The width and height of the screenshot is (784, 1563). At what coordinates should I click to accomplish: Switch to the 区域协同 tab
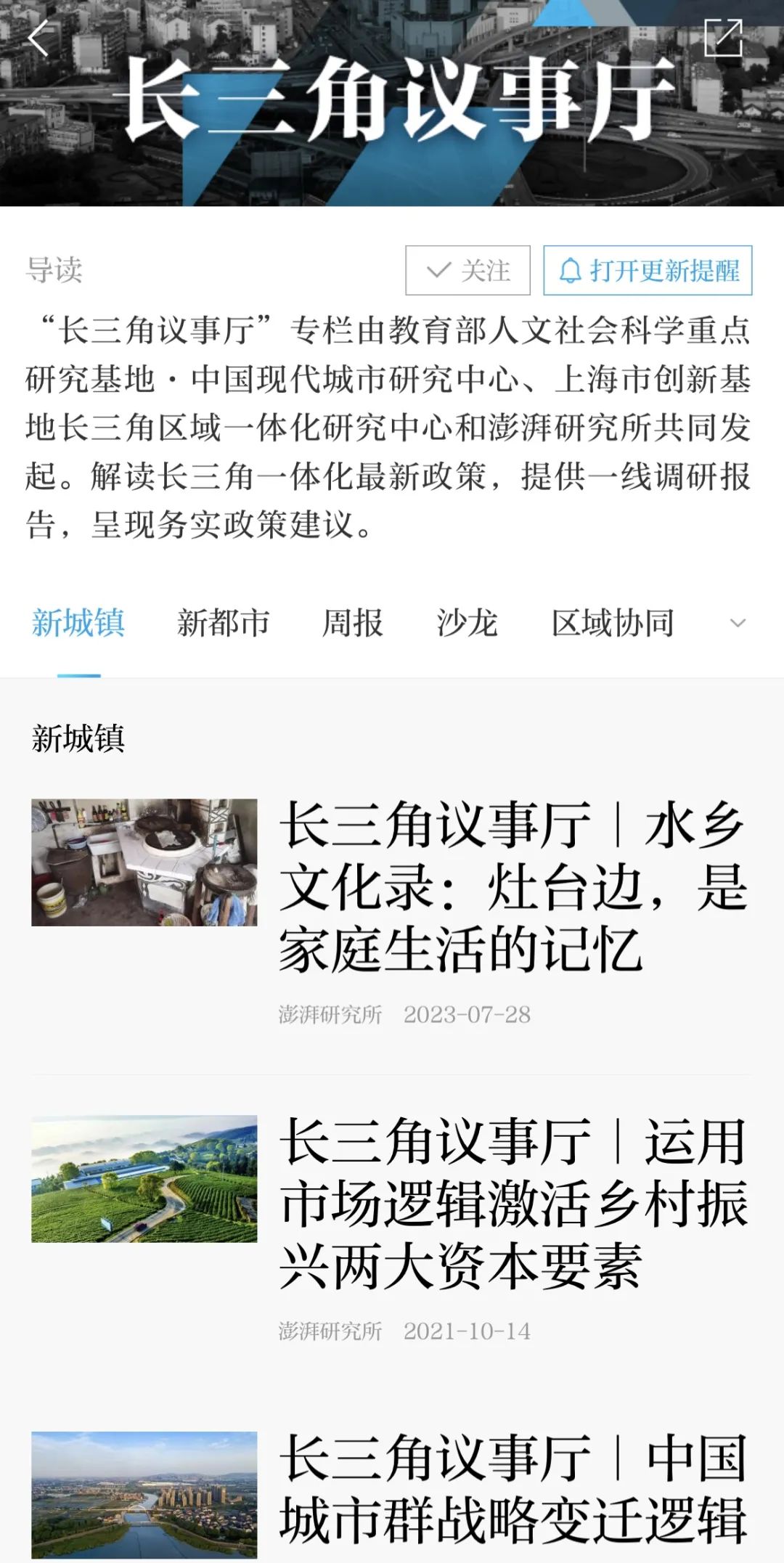(x=613, y=624)
